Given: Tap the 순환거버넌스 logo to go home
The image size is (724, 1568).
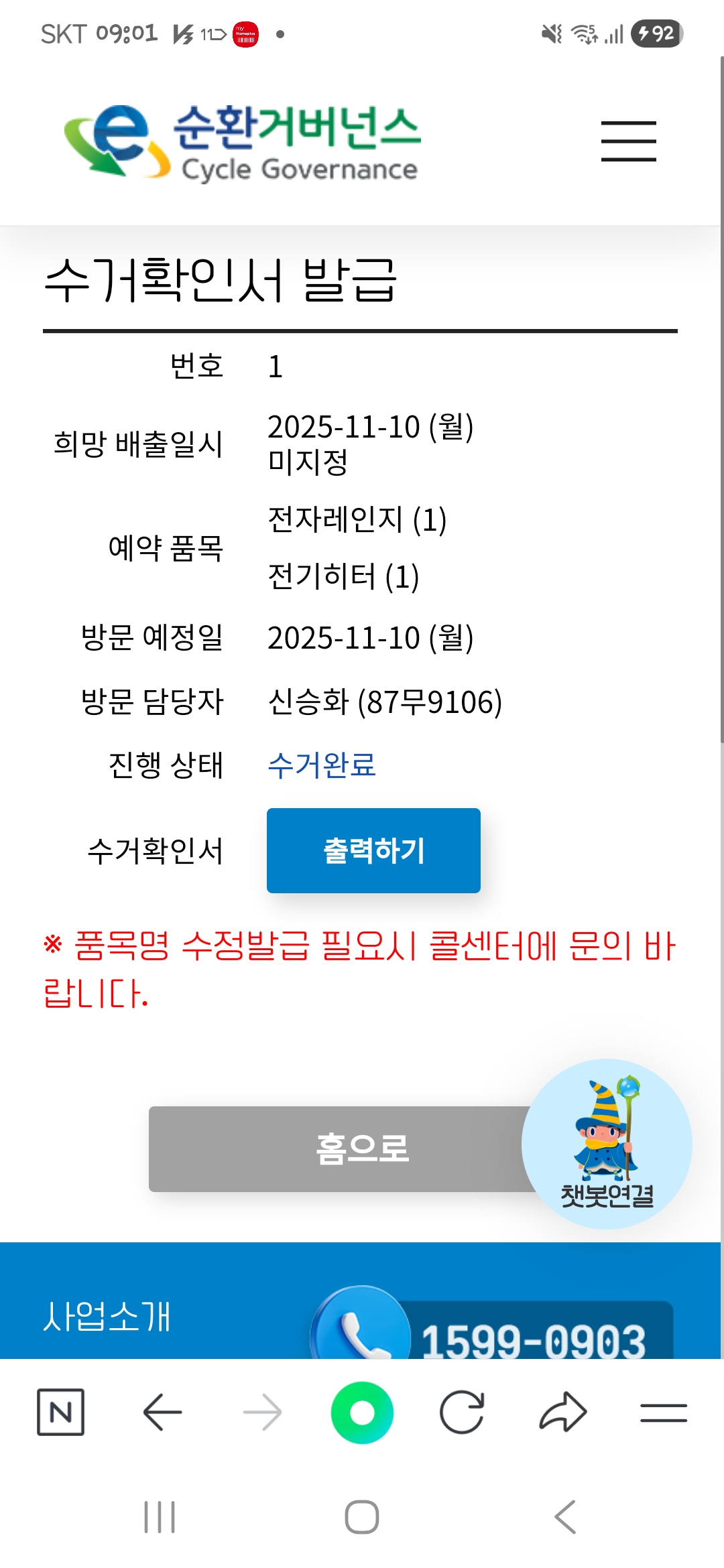Looking at the screenshot, I should click(x=243, y=143).
